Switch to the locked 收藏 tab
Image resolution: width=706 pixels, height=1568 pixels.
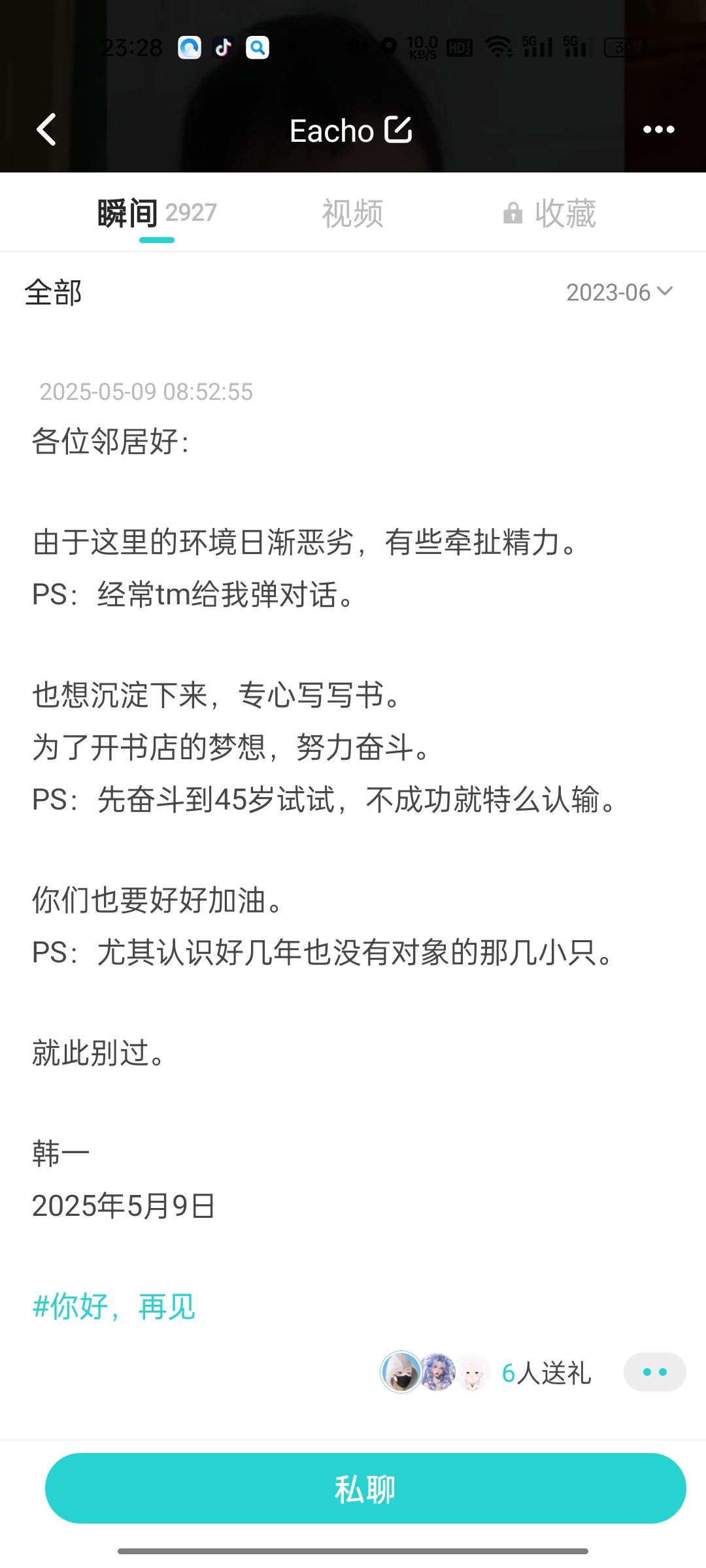point(549,214)
